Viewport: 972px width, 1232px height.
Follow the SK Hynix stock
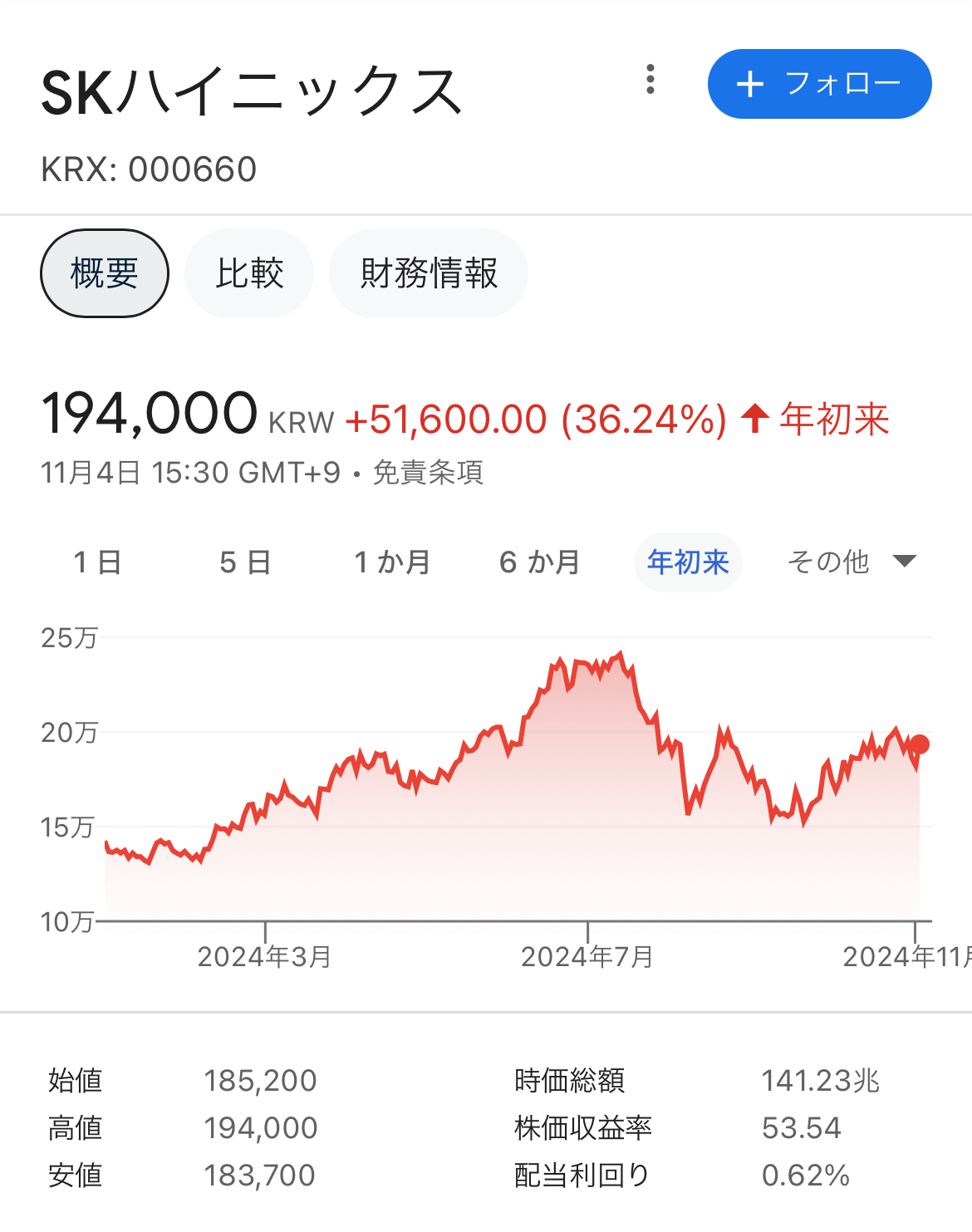coord(819,84)
